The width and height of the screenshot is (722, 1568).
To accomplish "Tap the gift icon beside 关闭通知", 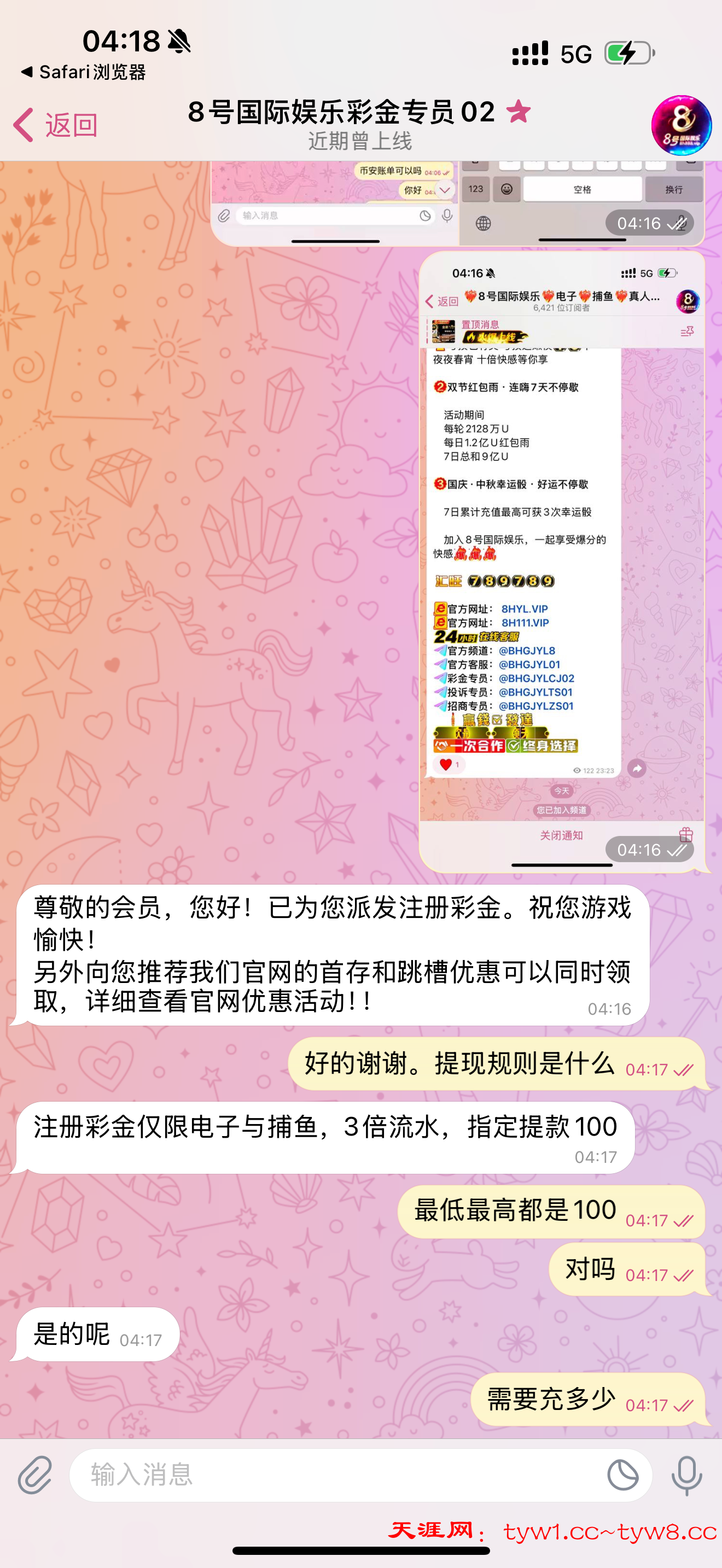I will point(686,836).
